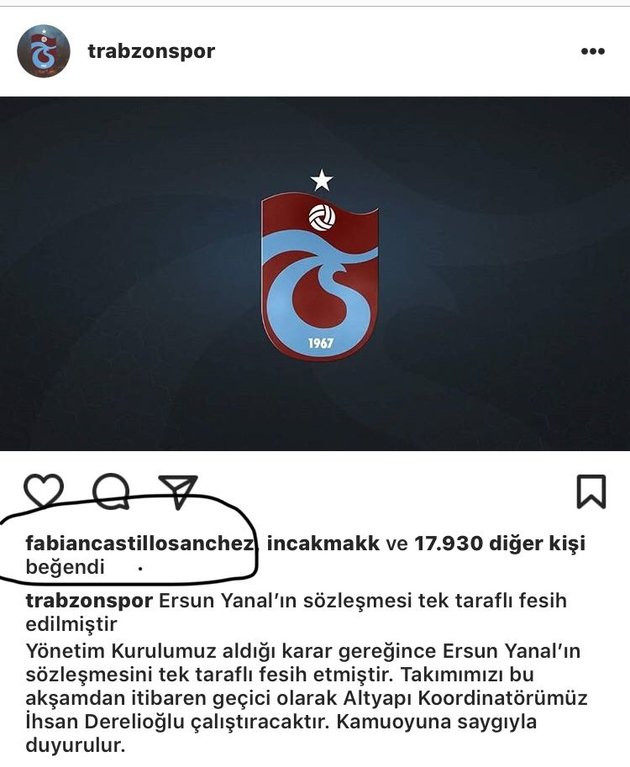Open trabzonspor profile avatar
The height and width of the screenshot is (767, 630).
pyautogui.click(x=43, y=52)
